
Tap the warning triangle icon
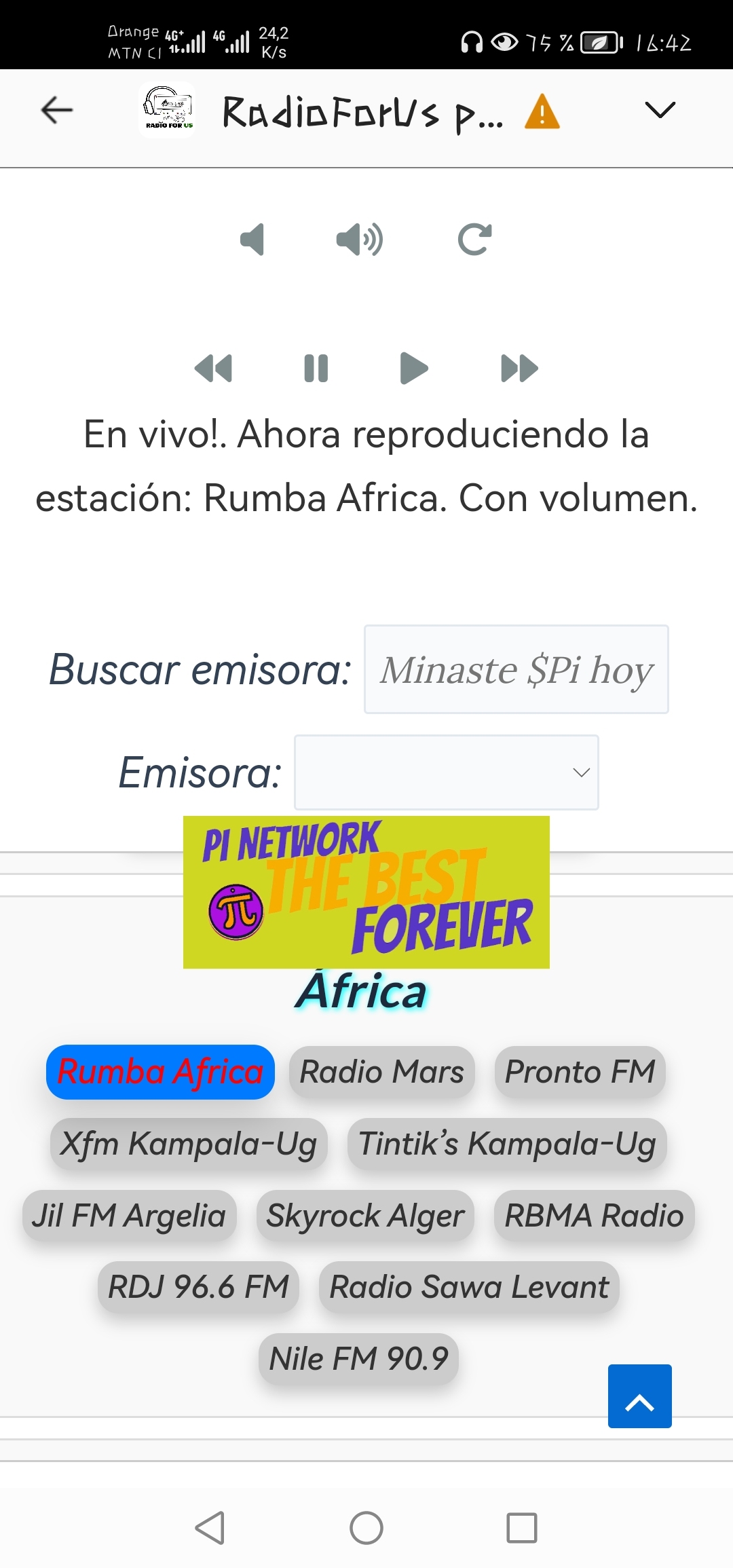click(x=542, y=112)
